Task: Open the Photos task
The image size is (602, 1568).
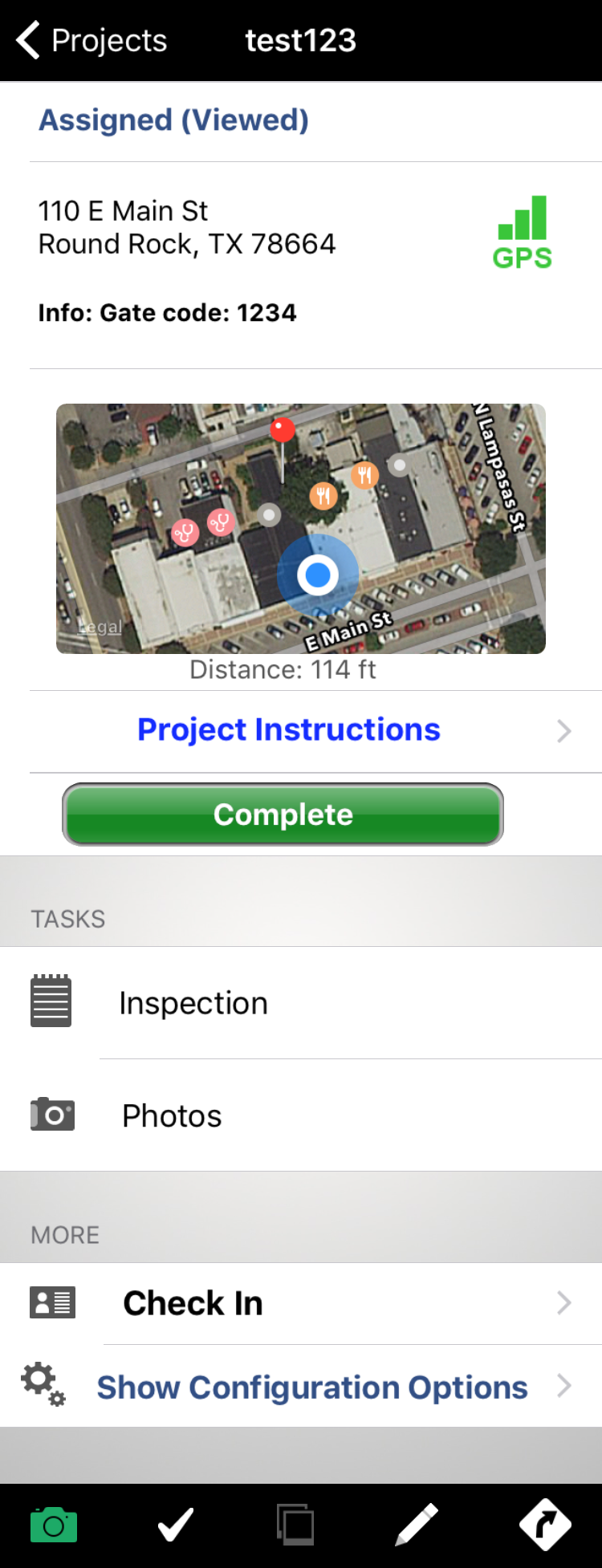Action: [172, 1115]
